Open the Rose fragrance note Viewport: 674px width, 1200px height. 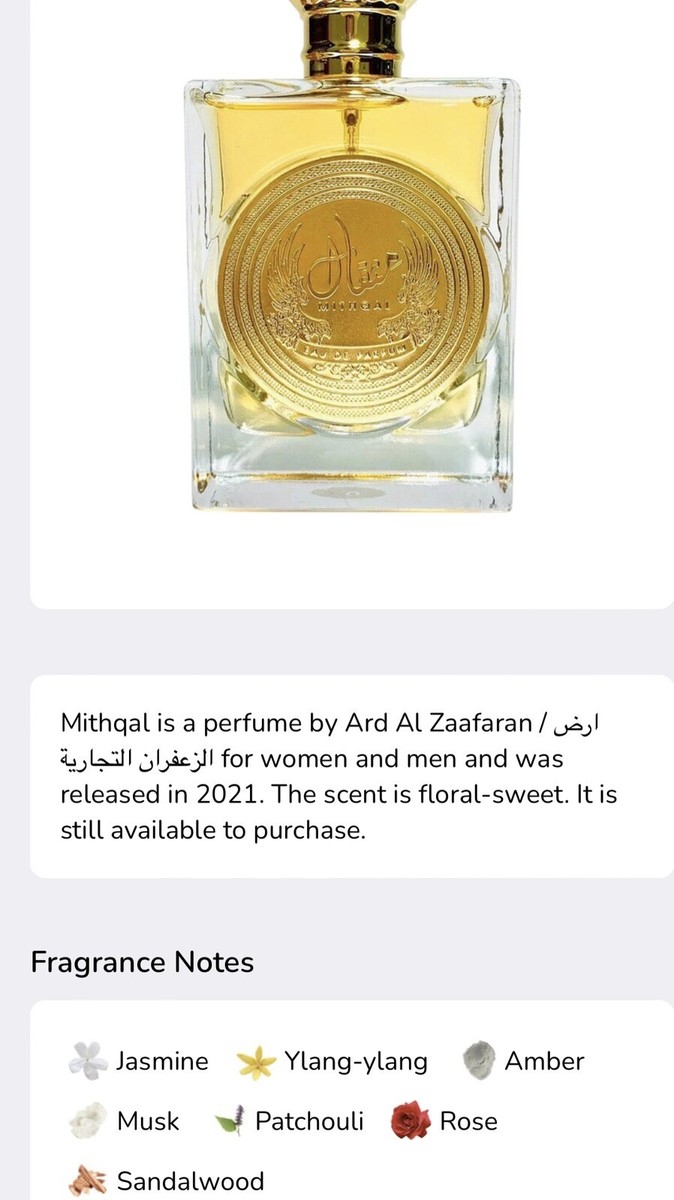[x=444, y=1121]
